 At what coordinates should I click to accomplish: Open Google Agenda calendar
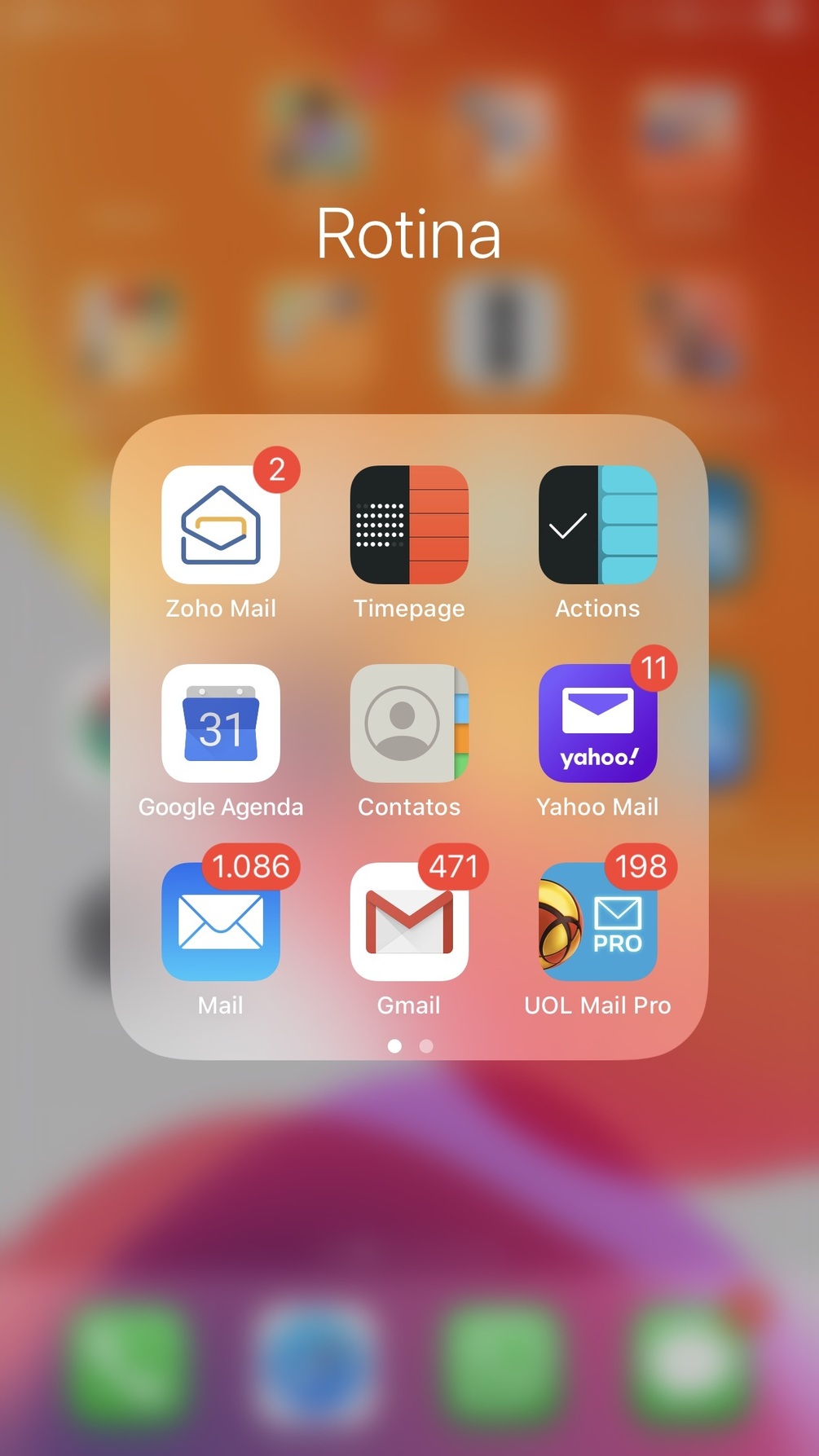[221, 724]
